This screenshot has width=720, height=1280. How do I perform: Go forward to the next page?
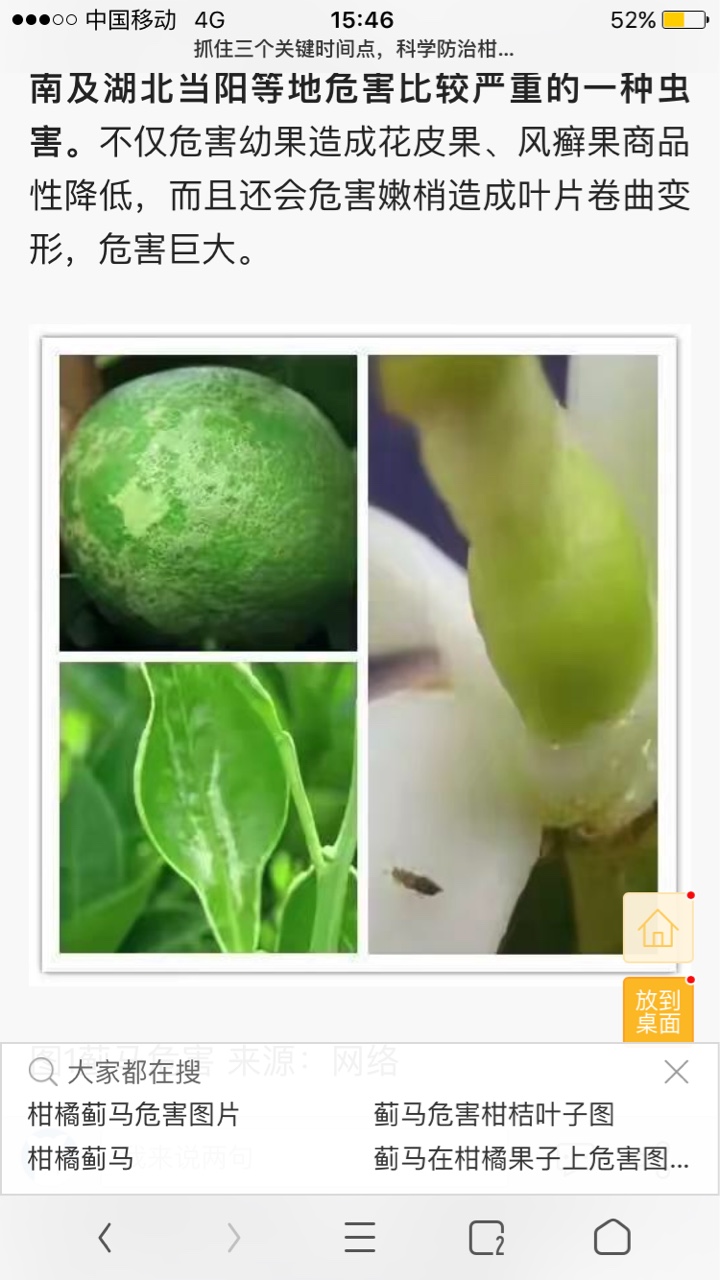234,1238
